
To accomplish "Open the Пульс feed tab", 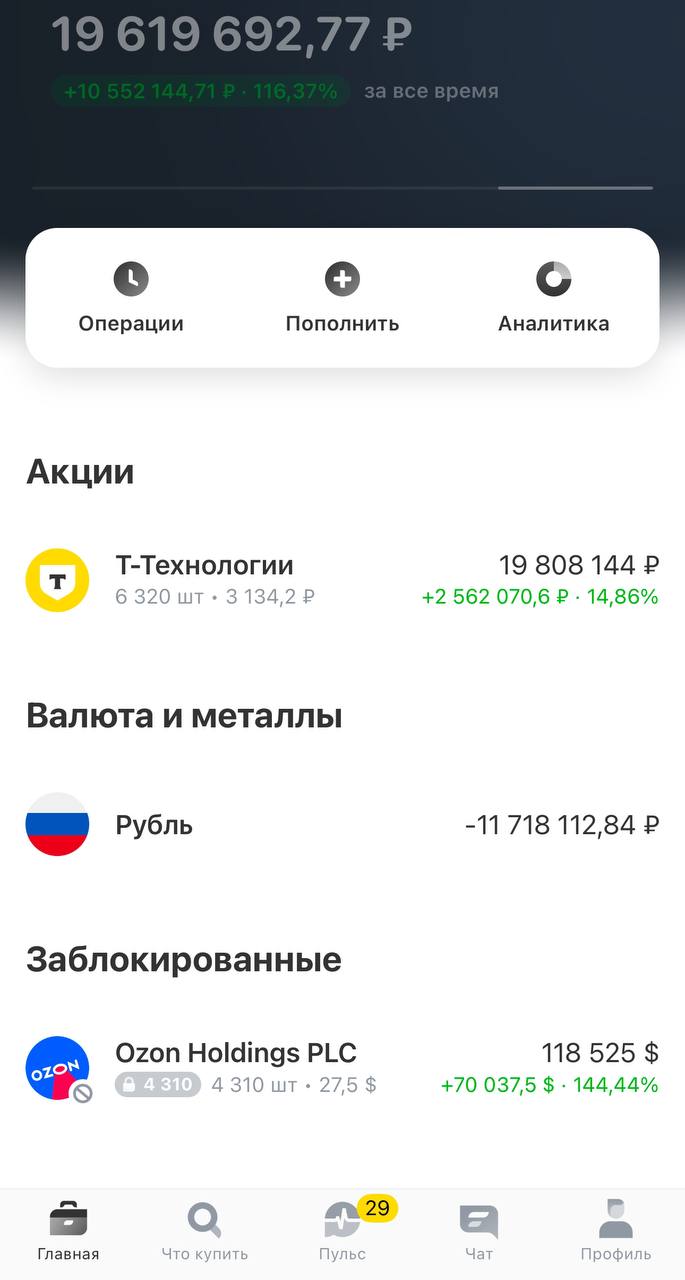I will (x=343, y=1233).
